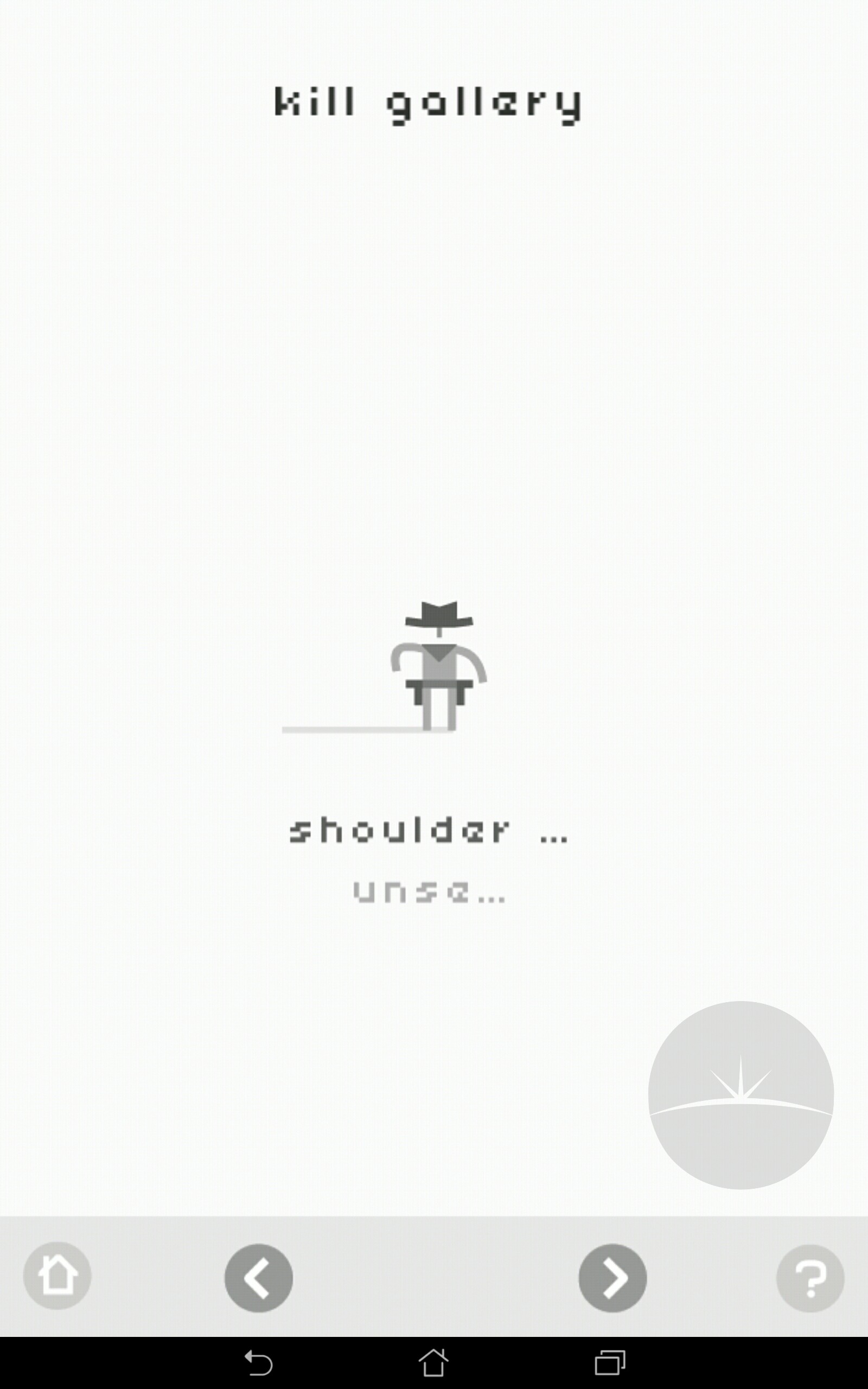Go to the previous kill gallery entry
868x1389 pixels.
259,1278
